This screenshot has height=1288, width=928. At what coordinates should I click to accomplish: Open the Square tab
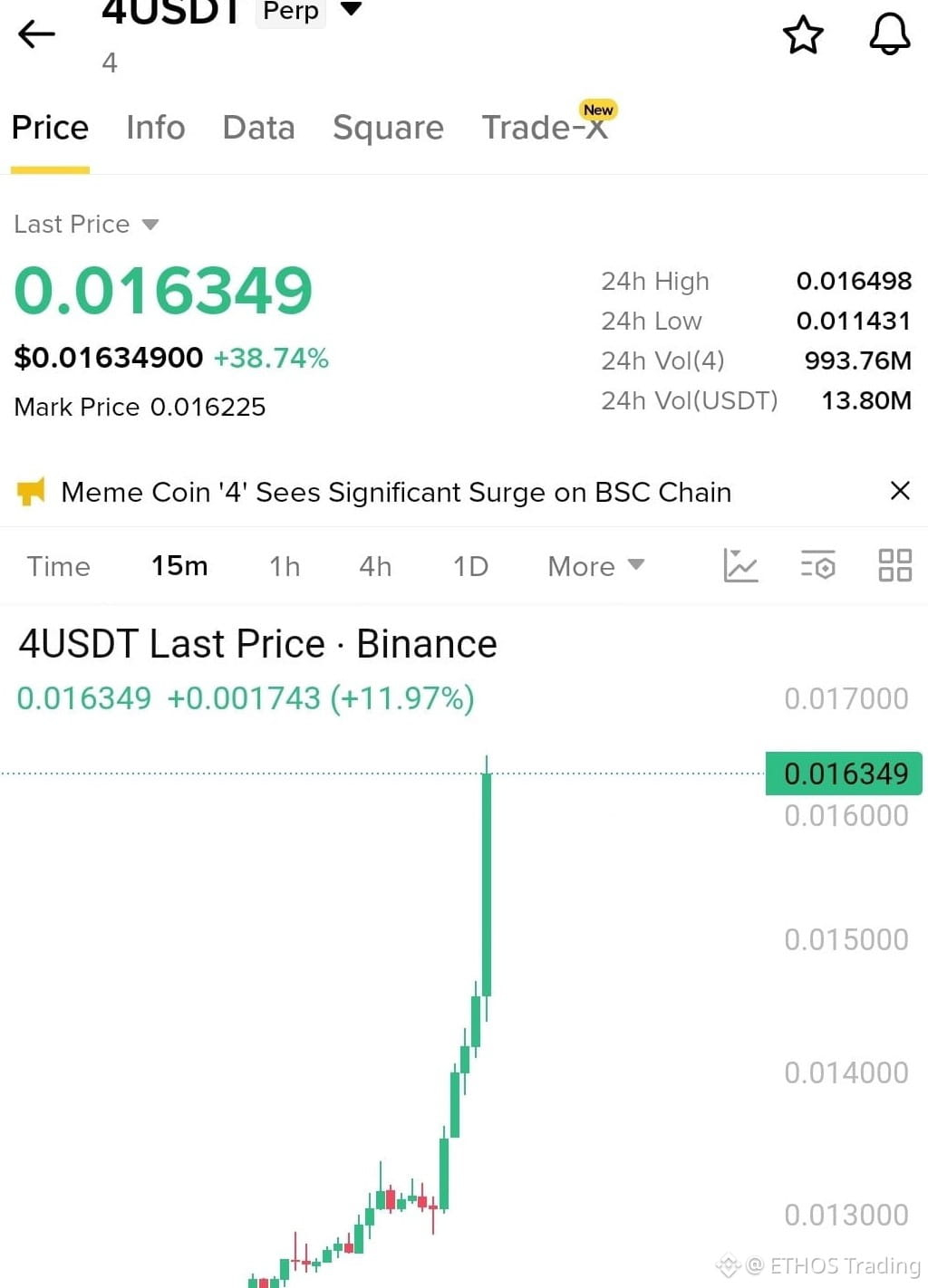[388, 128]
